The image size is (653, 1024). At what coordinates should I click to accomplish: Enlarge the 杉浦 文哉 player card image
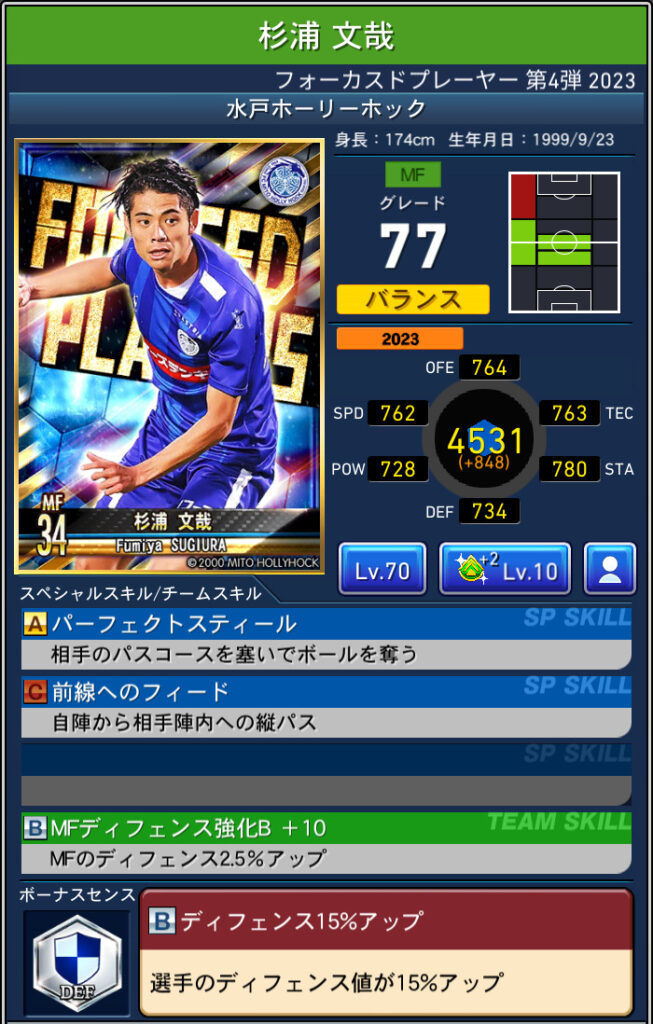[x=169, y=355]
